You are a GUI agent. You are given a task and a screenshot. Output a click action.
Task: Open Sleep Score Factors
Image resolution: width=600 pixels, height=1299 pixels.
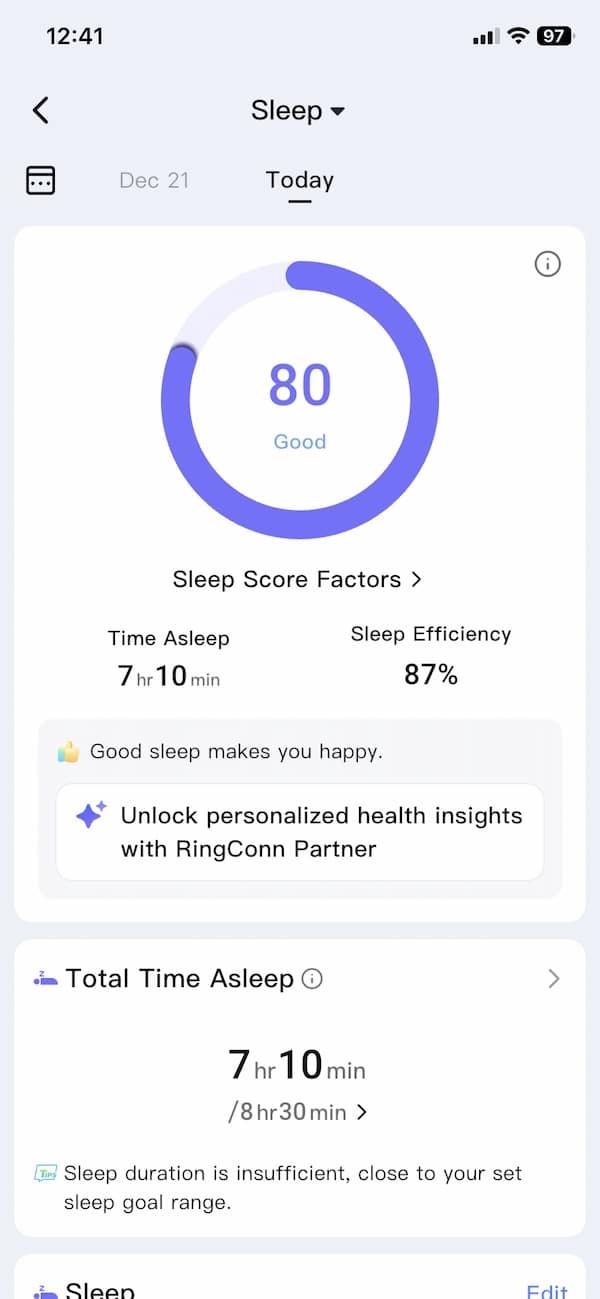[298, 579]
